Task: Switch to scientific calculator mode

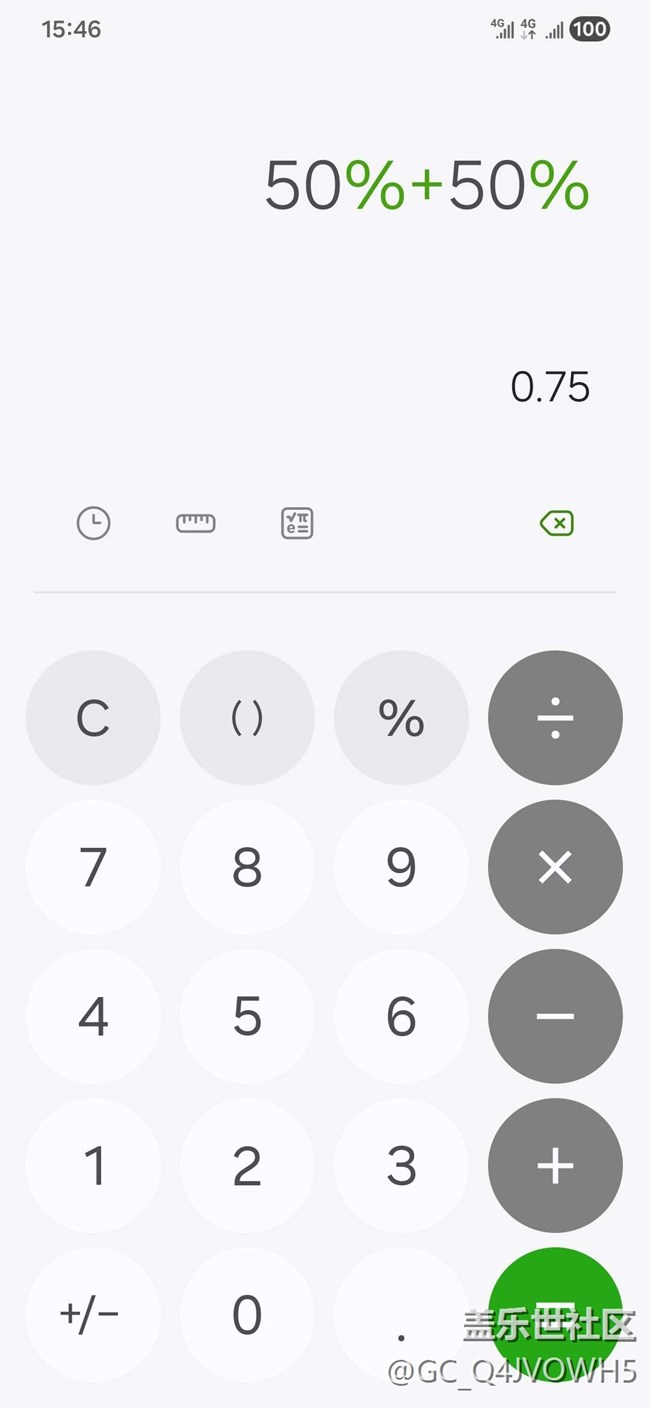Action: coord(297,523)
